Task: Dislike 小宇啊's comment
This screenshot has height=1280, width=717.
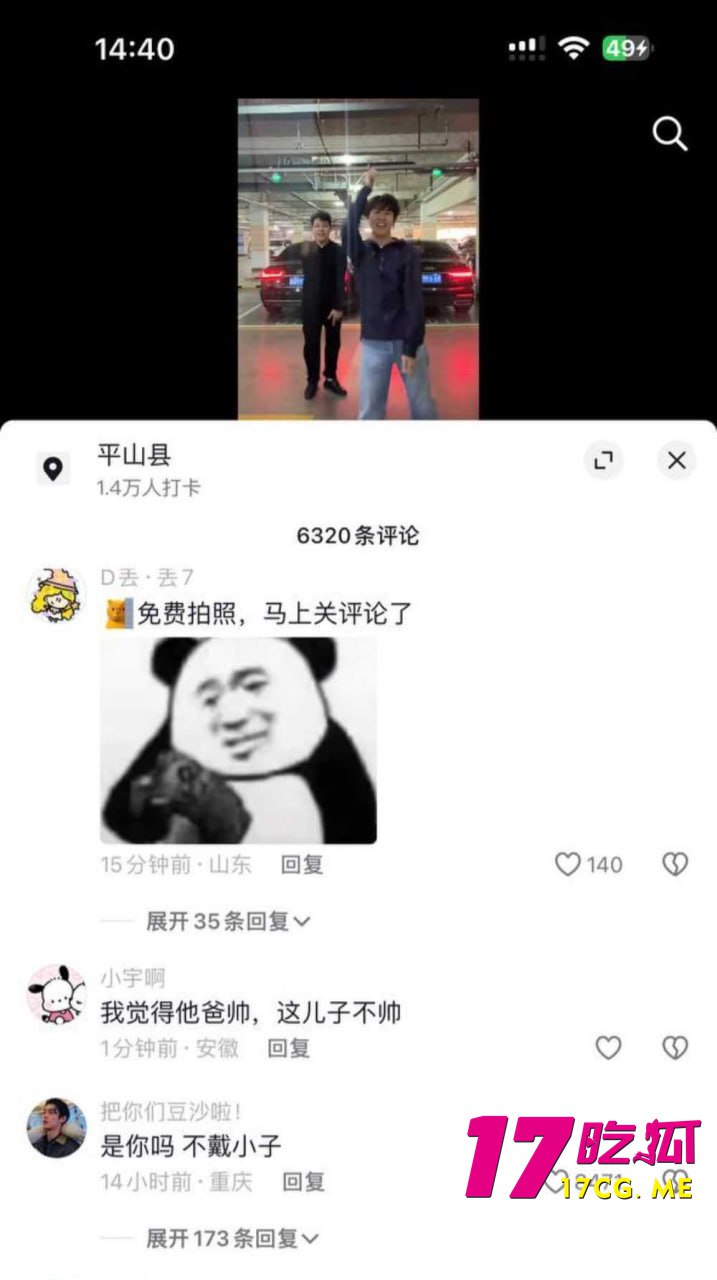Action: (675, 1048)
